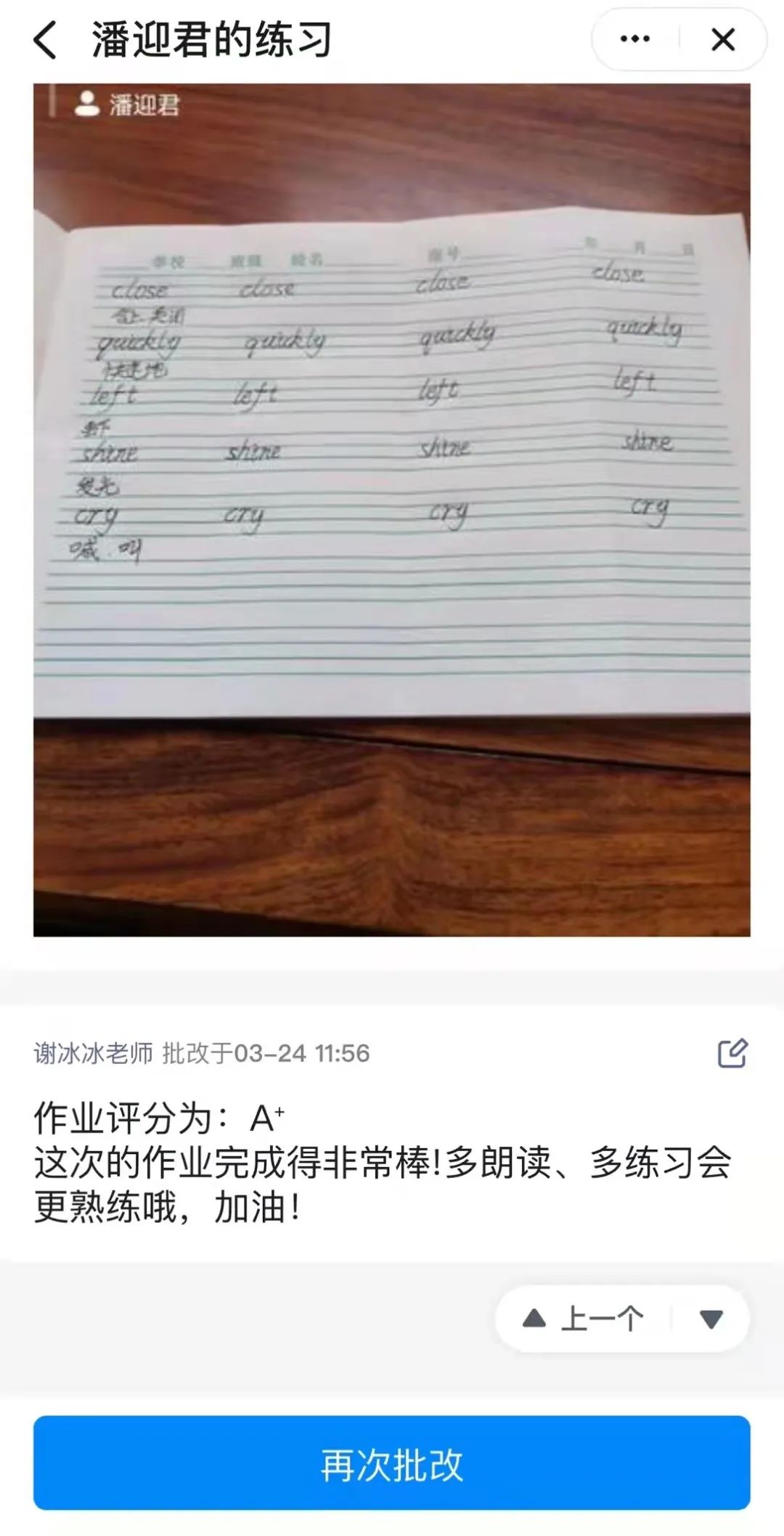This screenshot has height=1536, width=784.
Task: Tap 再次批改 to regrade
Action: click(x=392, y=1464)
